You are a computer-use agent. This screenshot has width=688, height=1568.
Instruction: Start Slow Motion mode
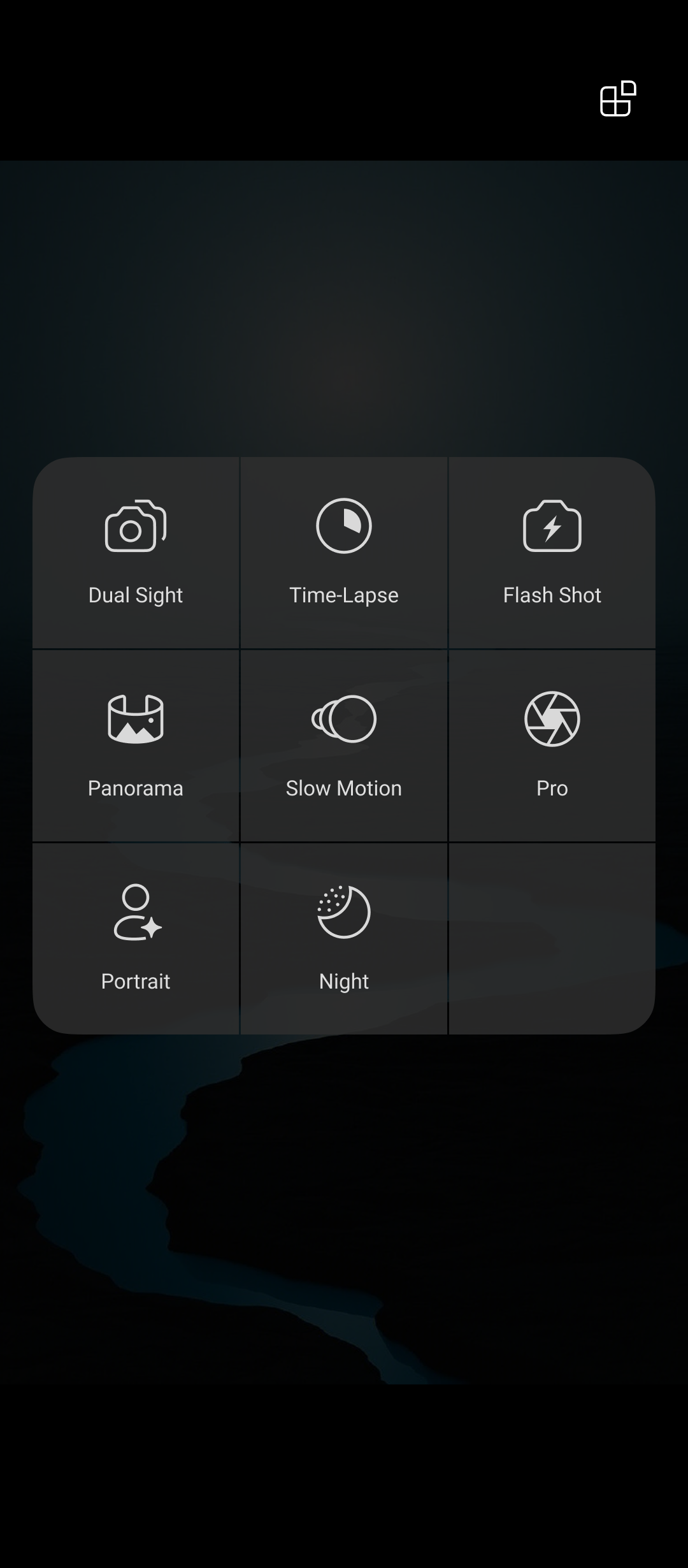coord(344,746)
